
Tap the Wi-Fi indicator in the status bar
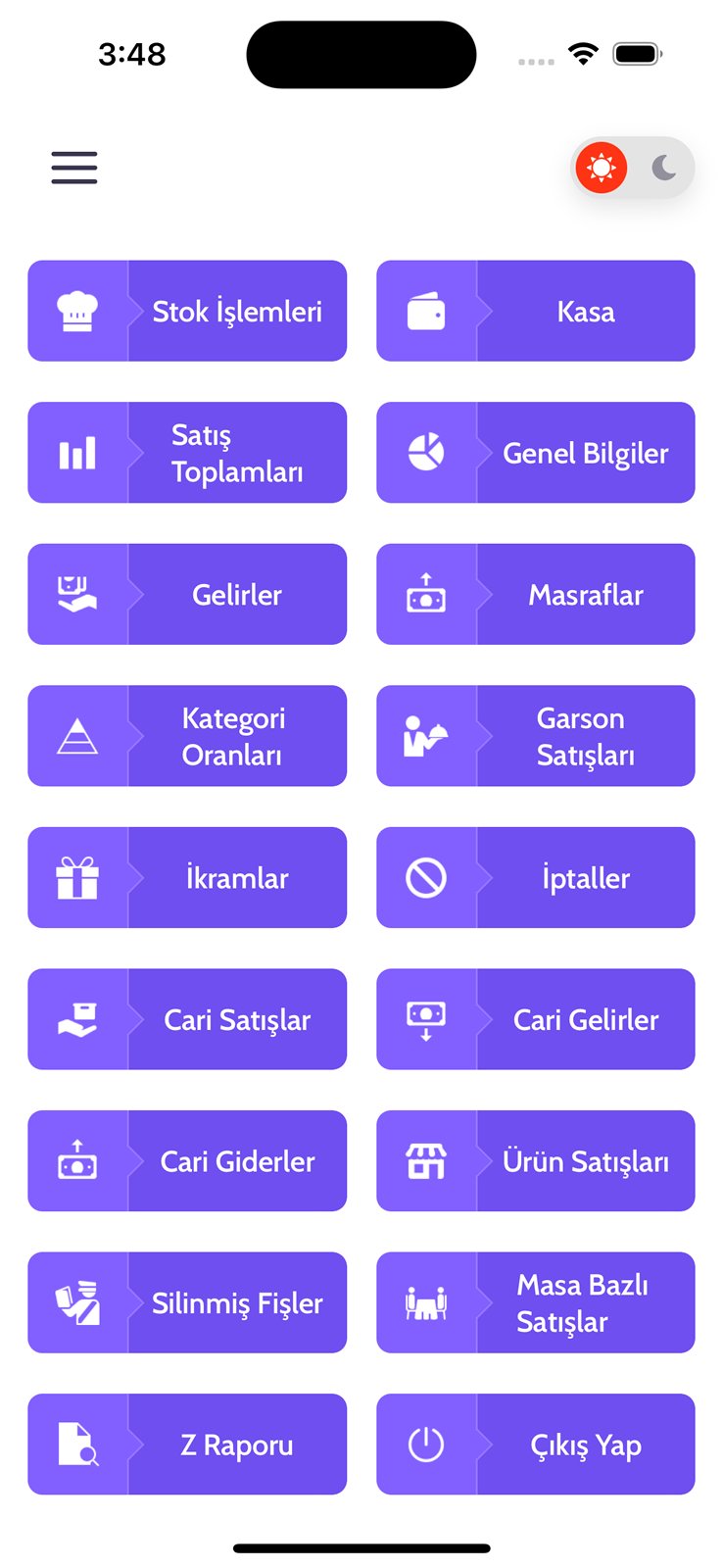(583, 55)
